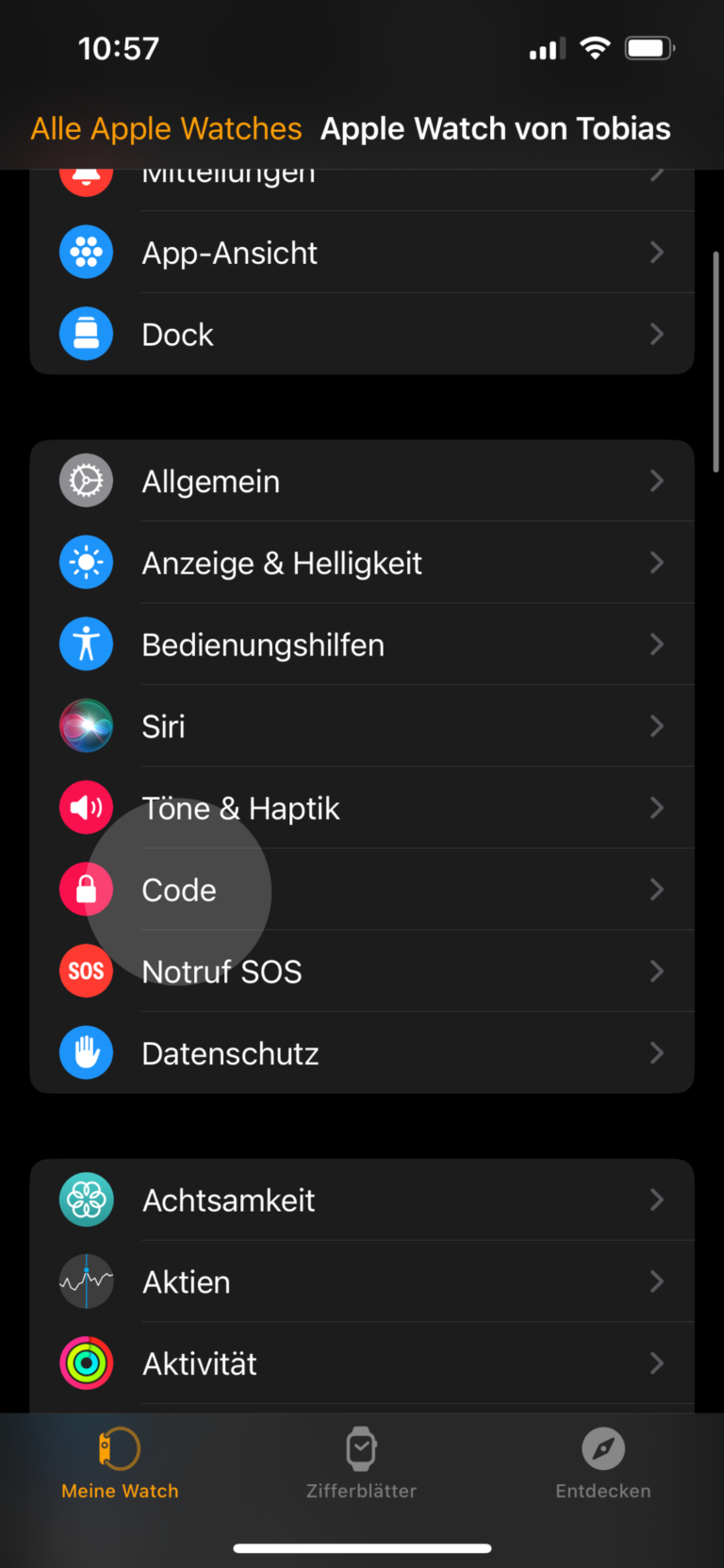This screenshot has height=1568, width=724.
Task: Expand the Datenschutz row chevron
Action: click(x=657, y=1052)
